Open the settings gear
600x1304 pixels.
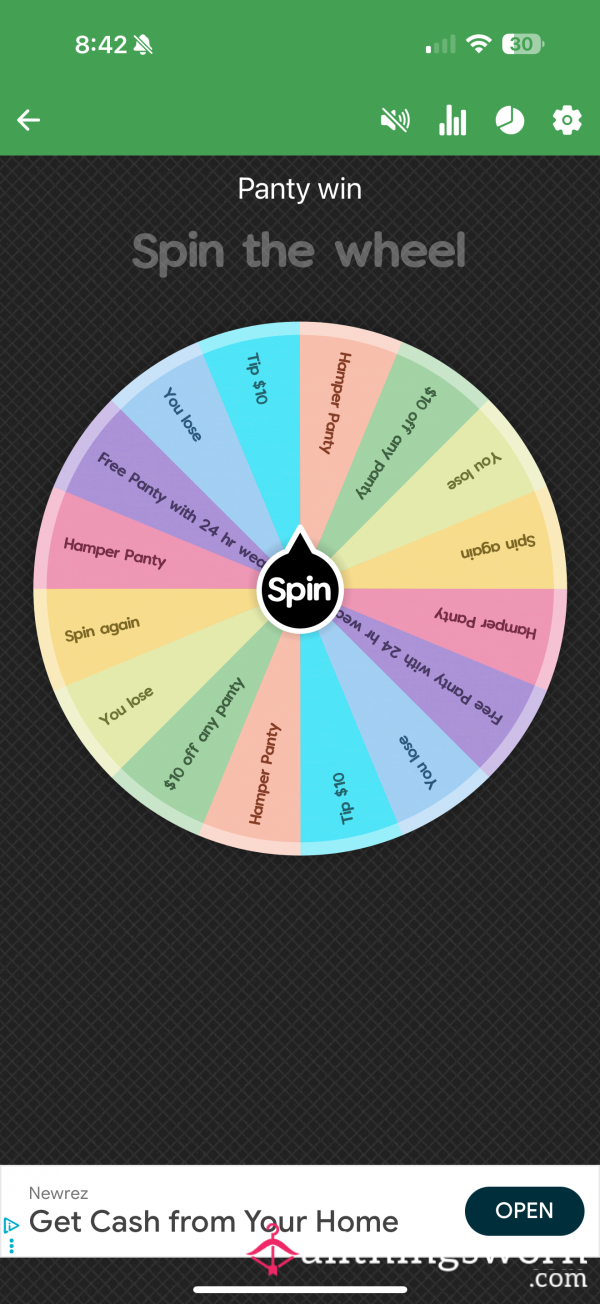coord(567,121)
